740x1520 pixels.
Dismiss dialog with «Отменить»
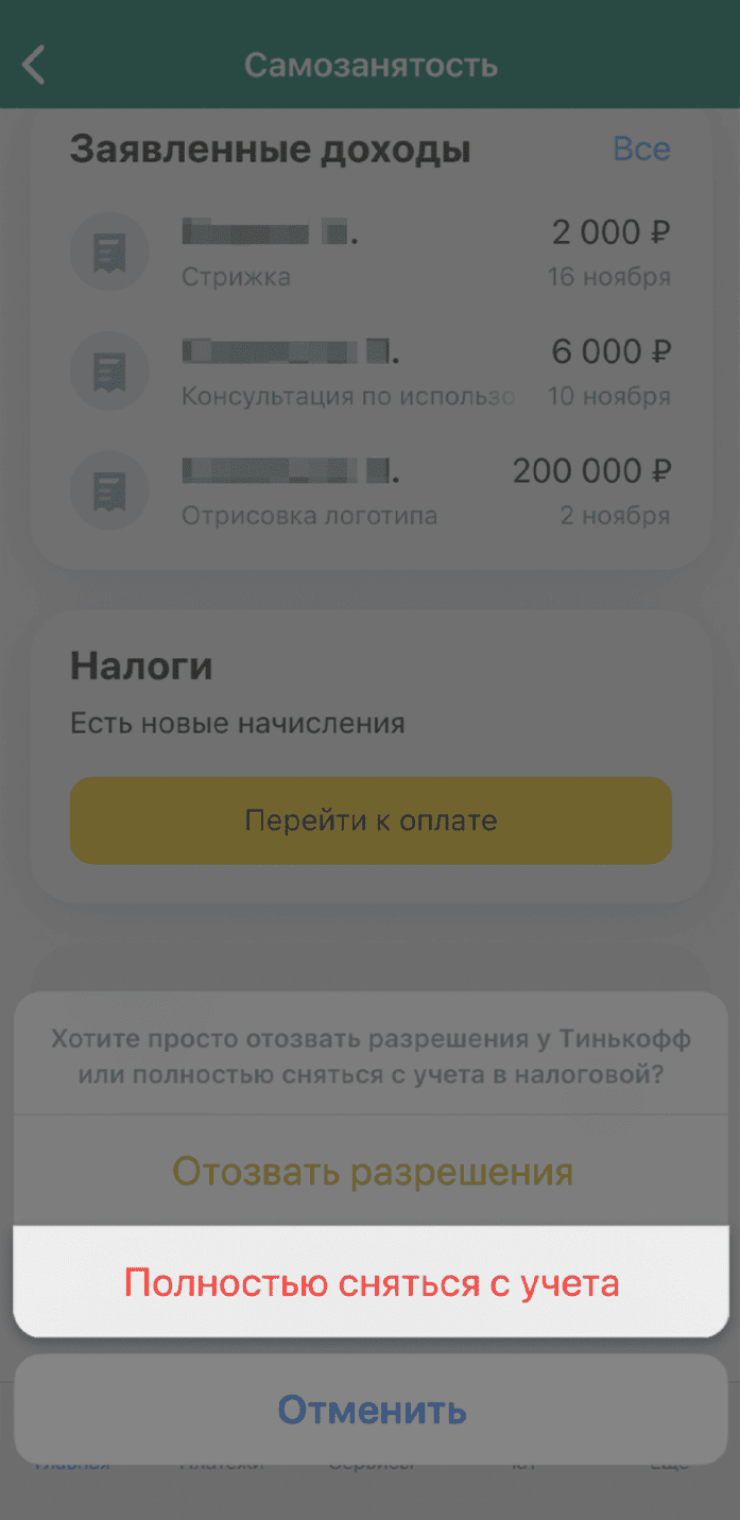pos(371,1409)
